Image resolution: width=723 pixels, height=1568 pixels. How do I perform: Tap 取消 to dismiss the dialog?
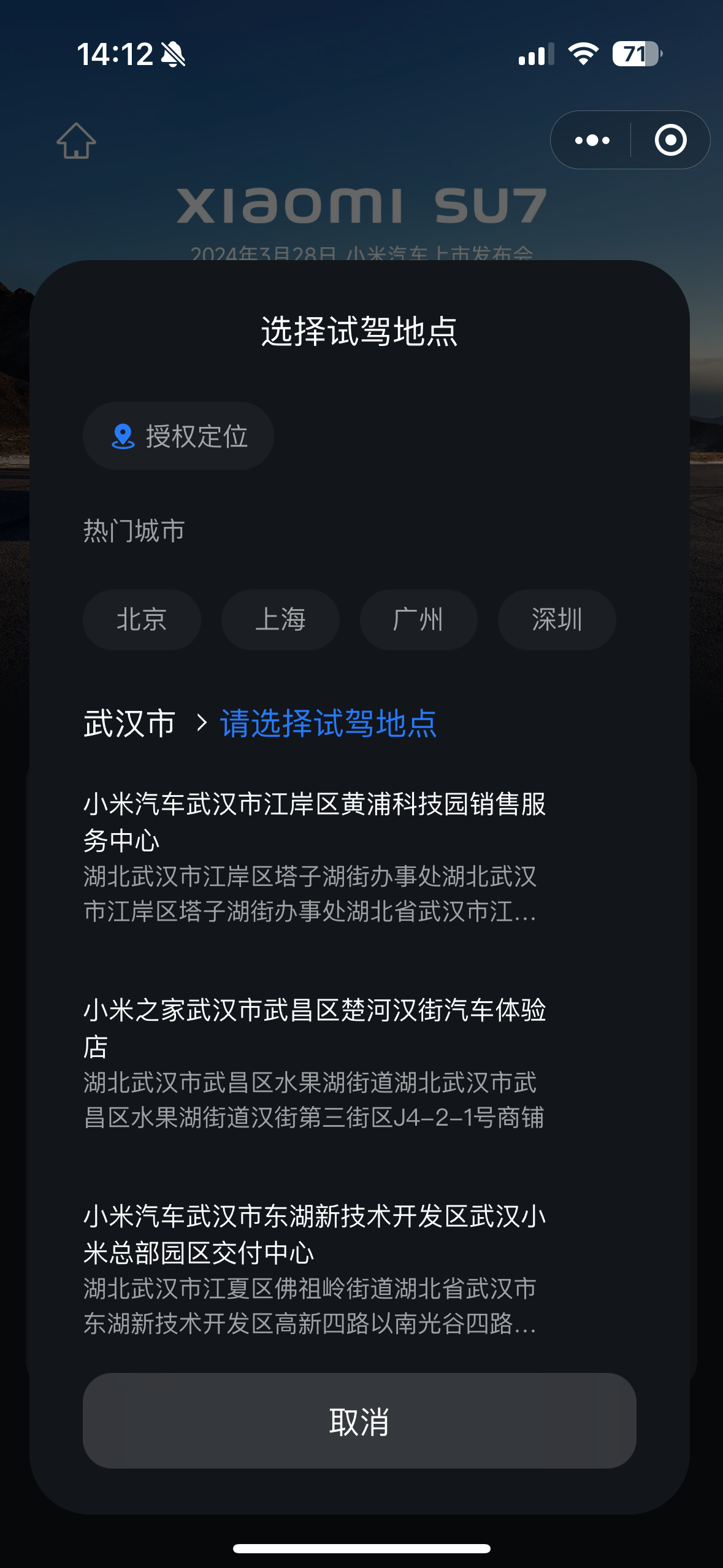pyautogui.click(x=359, y=1421)
